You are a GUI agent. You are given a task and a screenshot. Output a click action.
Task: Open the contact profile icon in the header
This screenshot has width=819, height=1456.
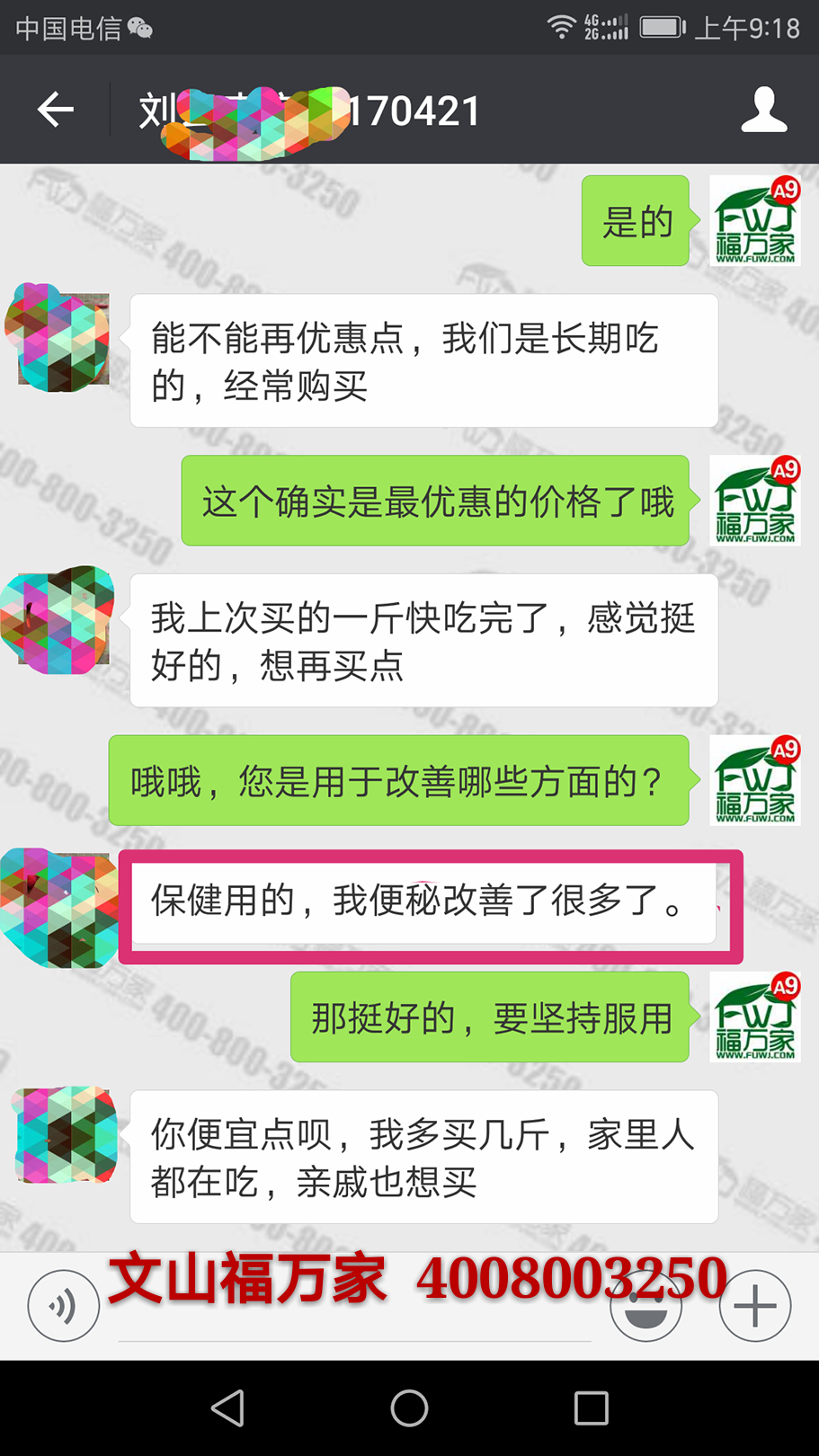(763, 110)
